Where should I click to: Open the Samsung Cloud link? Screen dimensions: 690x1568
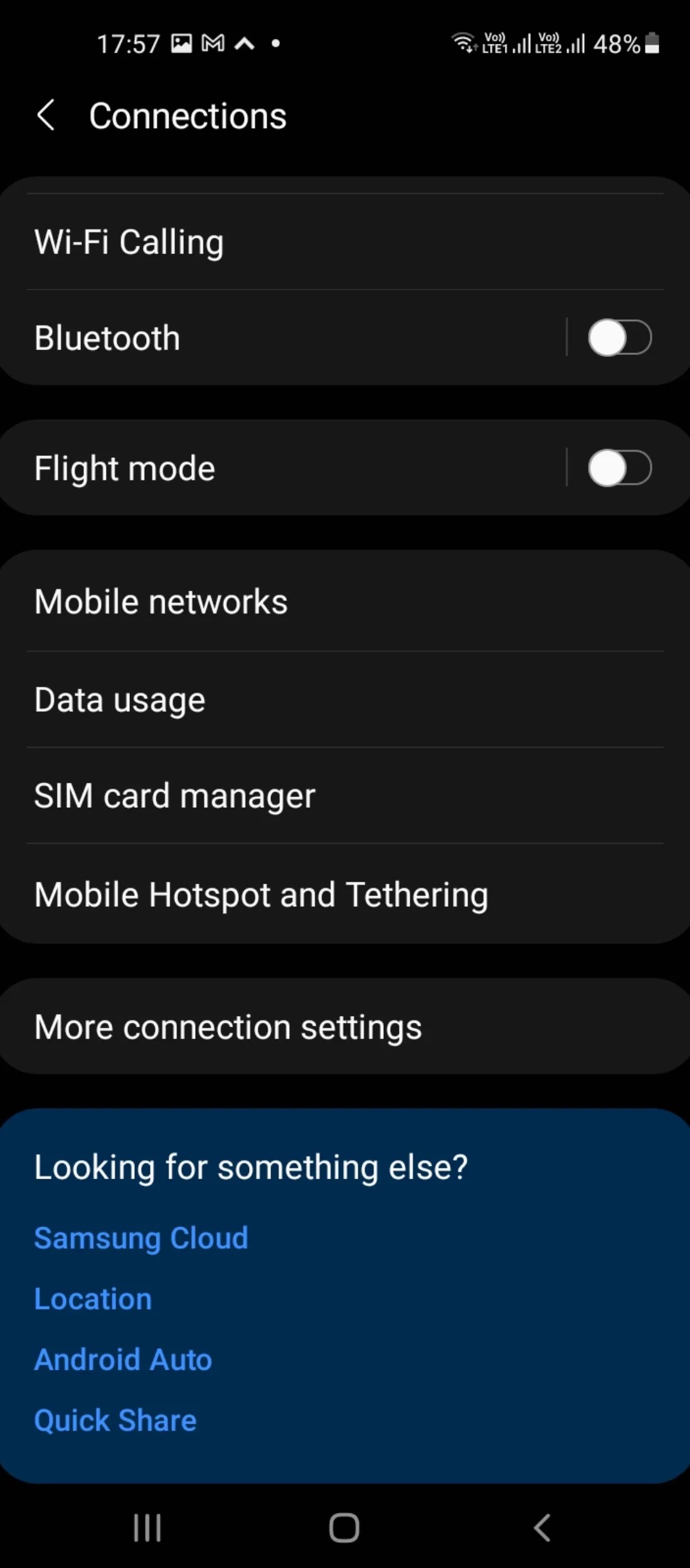[x=141, y=1237]
